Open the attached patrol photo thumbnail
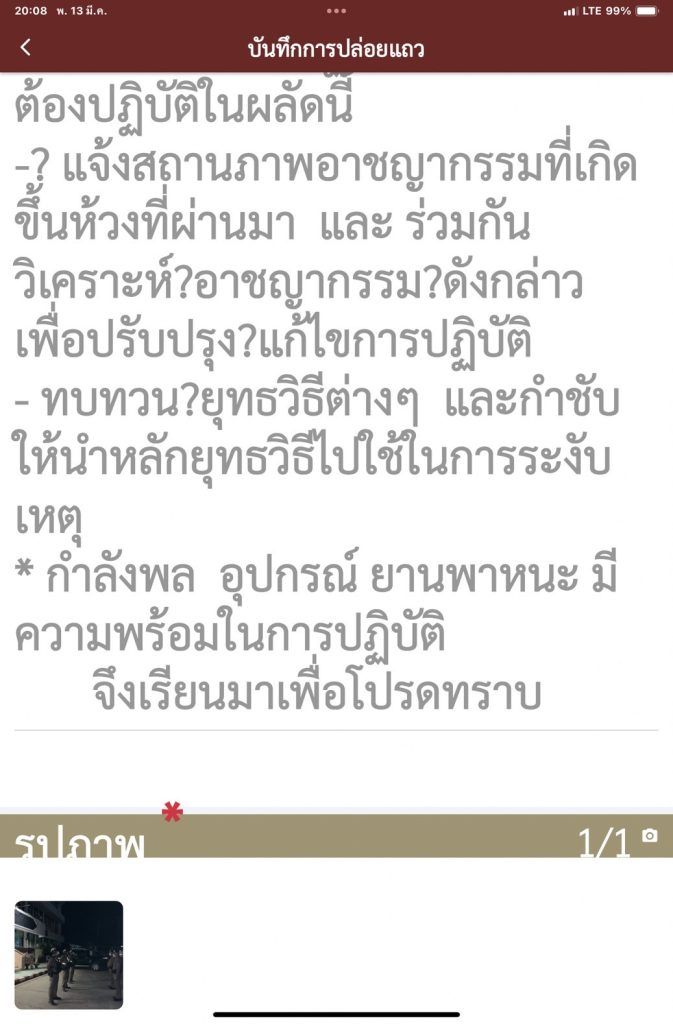This screenshot has height=1024, width=673. pos(69,954)
